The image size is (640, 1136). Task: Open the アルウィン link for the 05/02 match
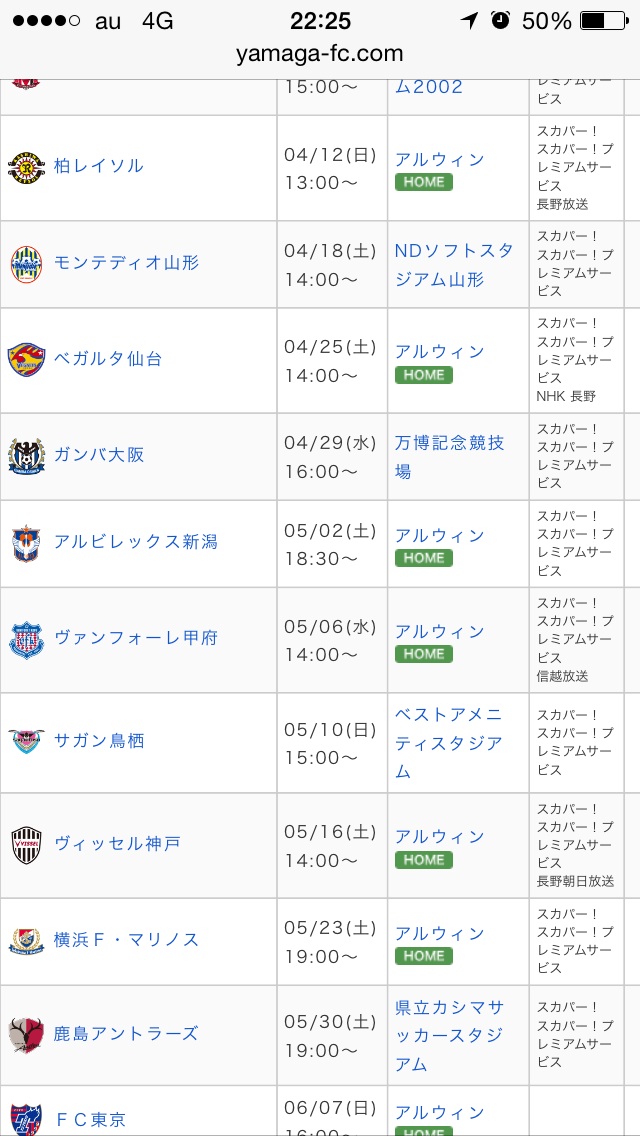(x=439, y=535)
